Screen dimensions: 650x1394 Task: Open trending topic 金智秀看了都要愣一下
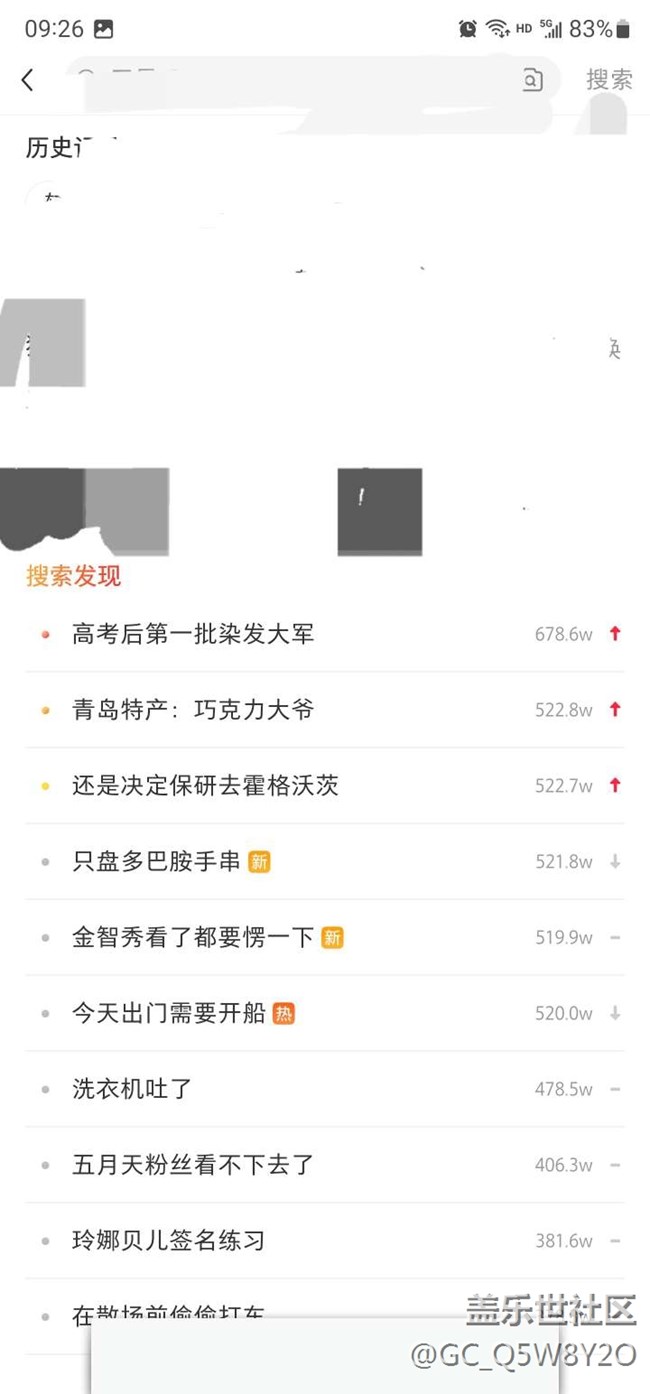[x=193, y=938]
